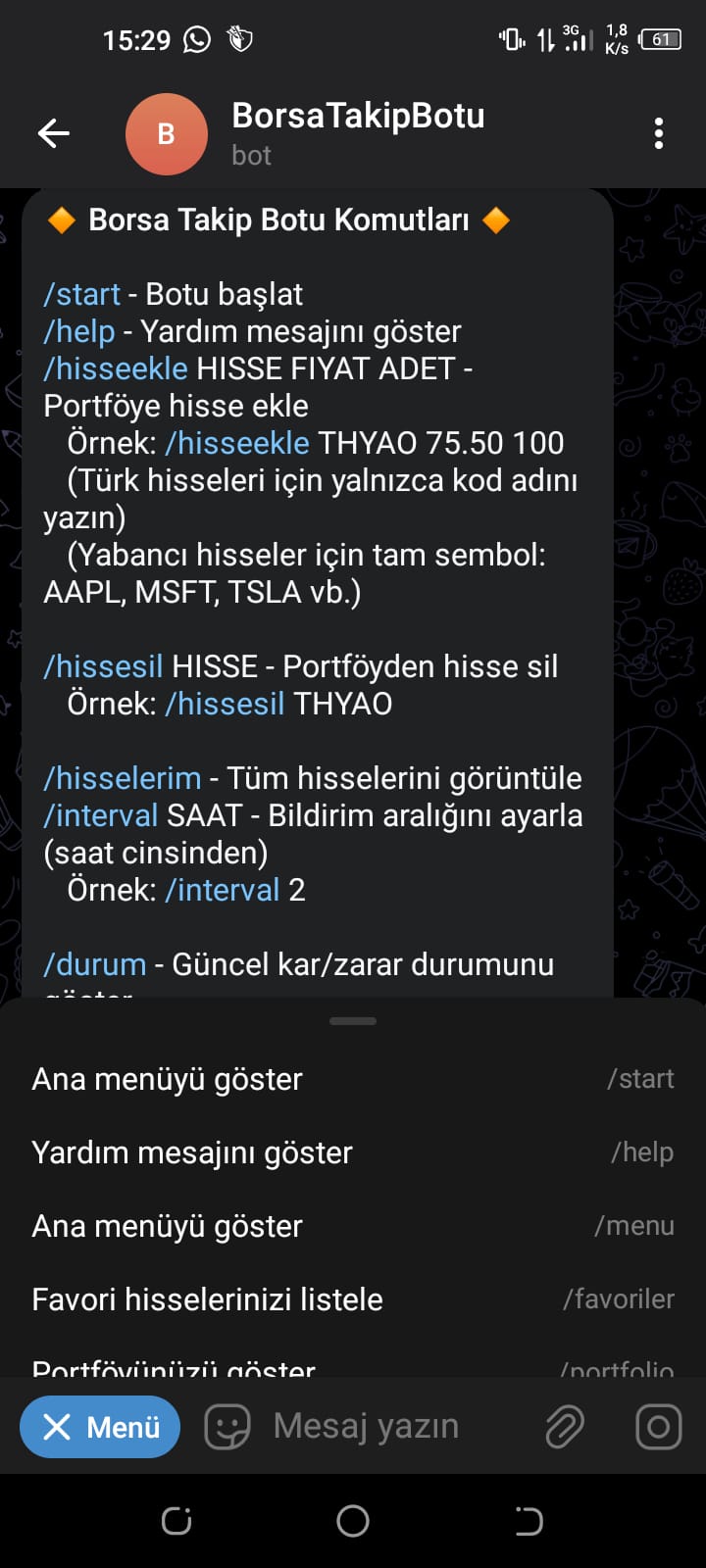This screenshot has width=706, height=1568.
Task: Select the /portfolio command entry
Action: (353, 1367)
